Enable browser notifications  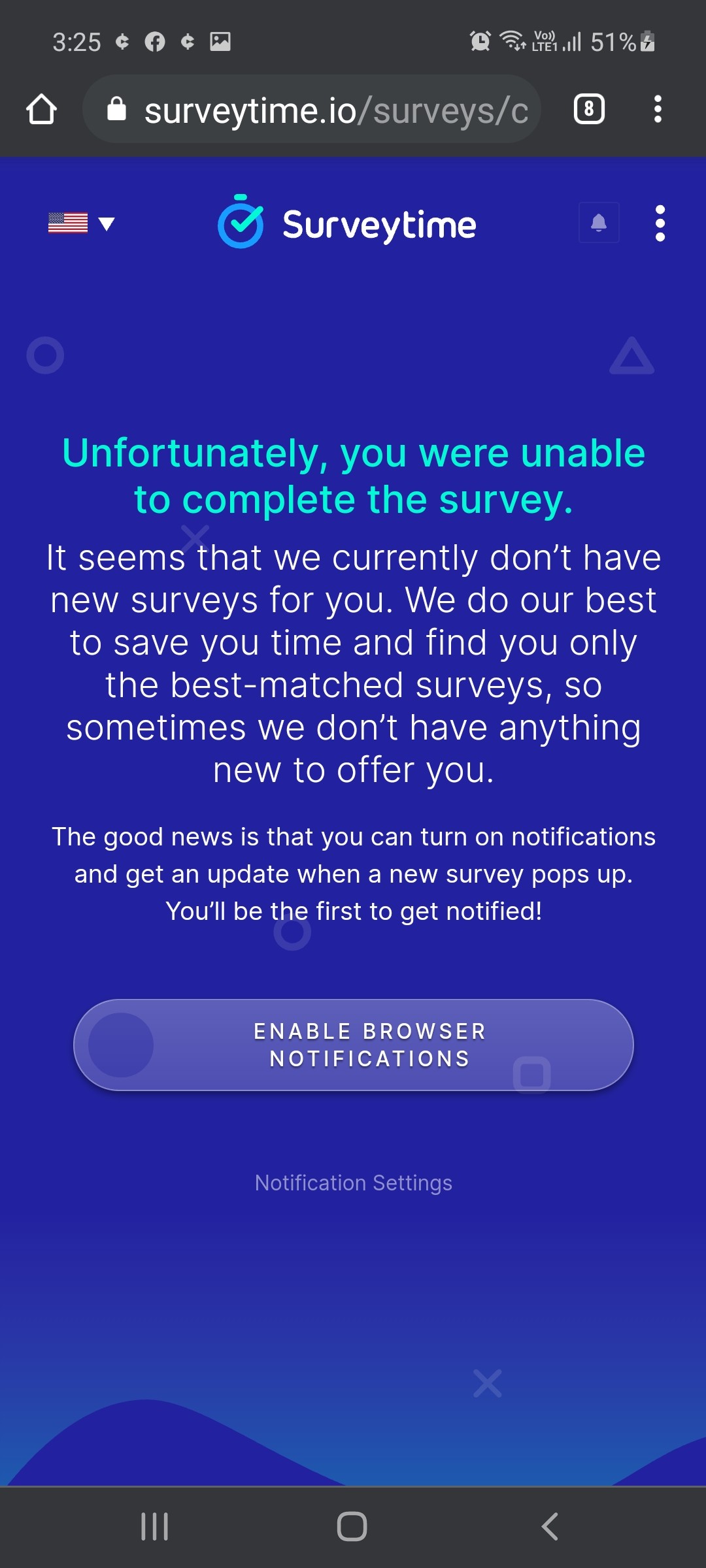[x=354, y=1045]
